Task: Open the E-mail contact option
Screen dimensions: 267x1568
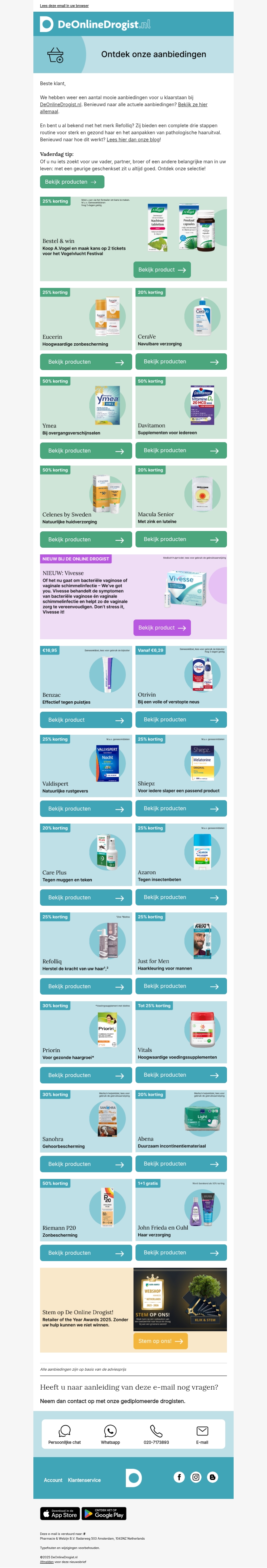Action: (x=202, y=1434)
